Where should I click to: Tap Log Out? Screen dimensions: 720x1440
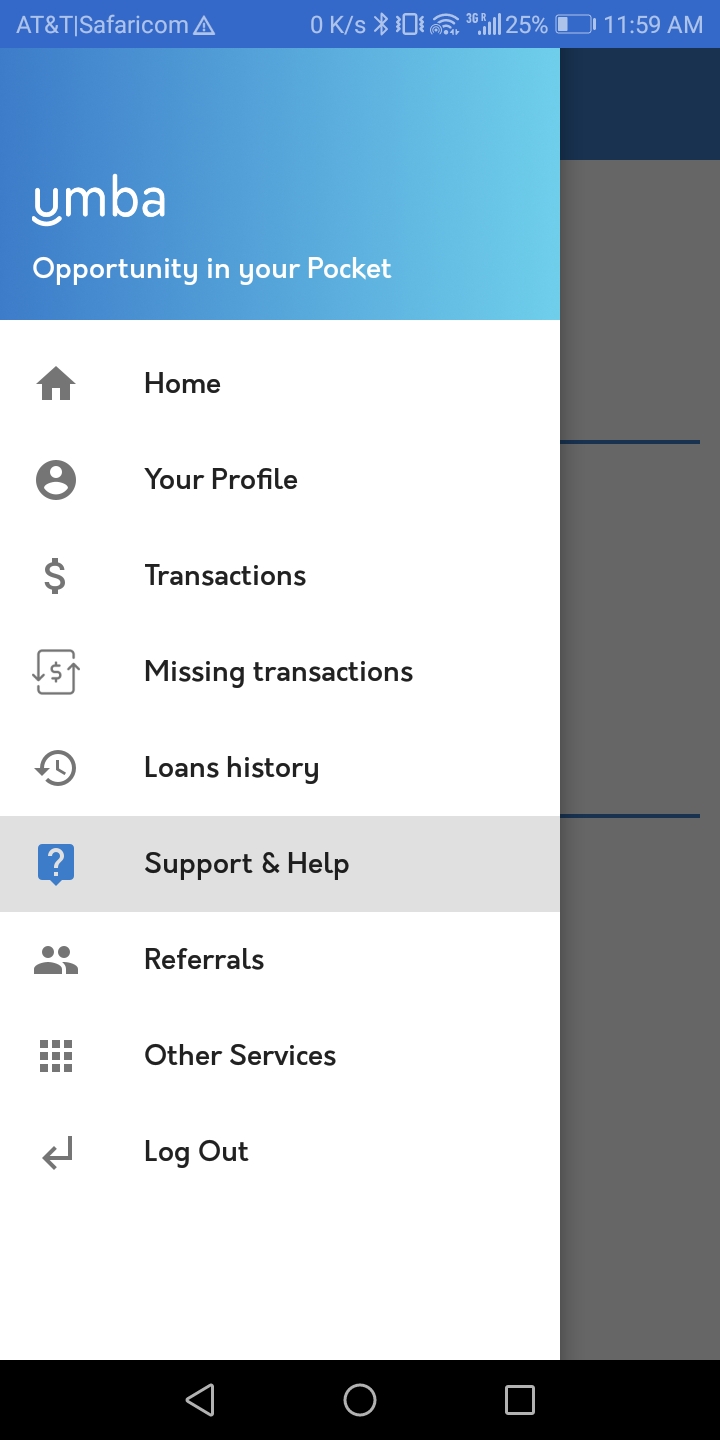(280, 1152)
